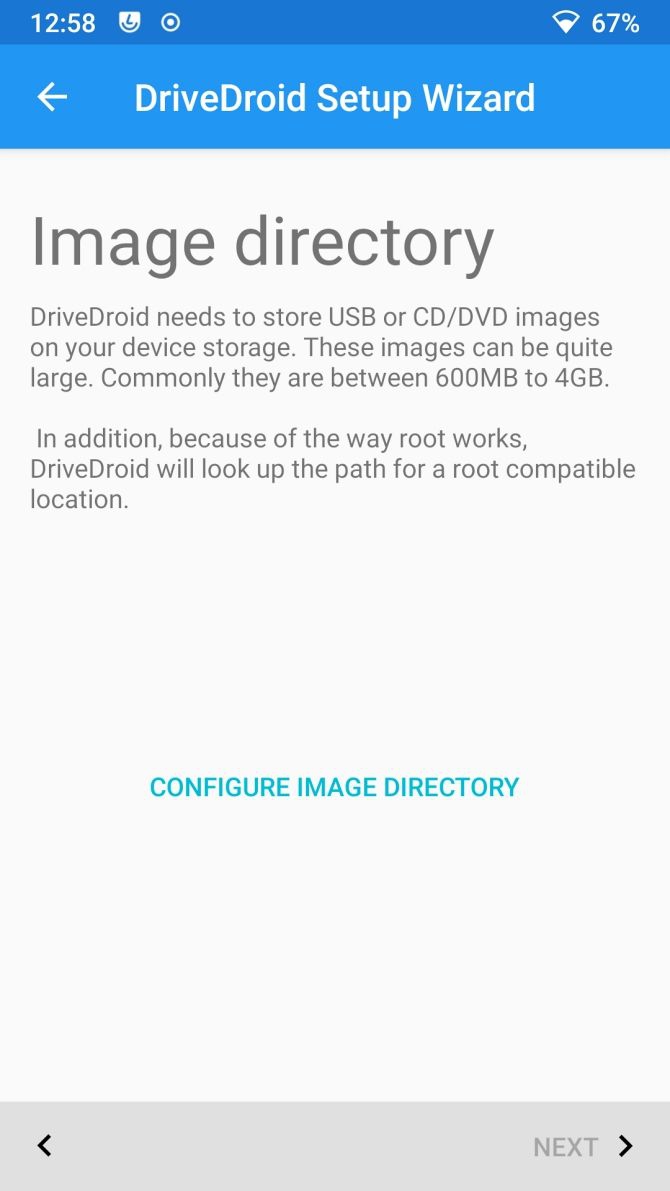Continue with the Next button
Screen dimensions: 670x1191
[584, 1146]
